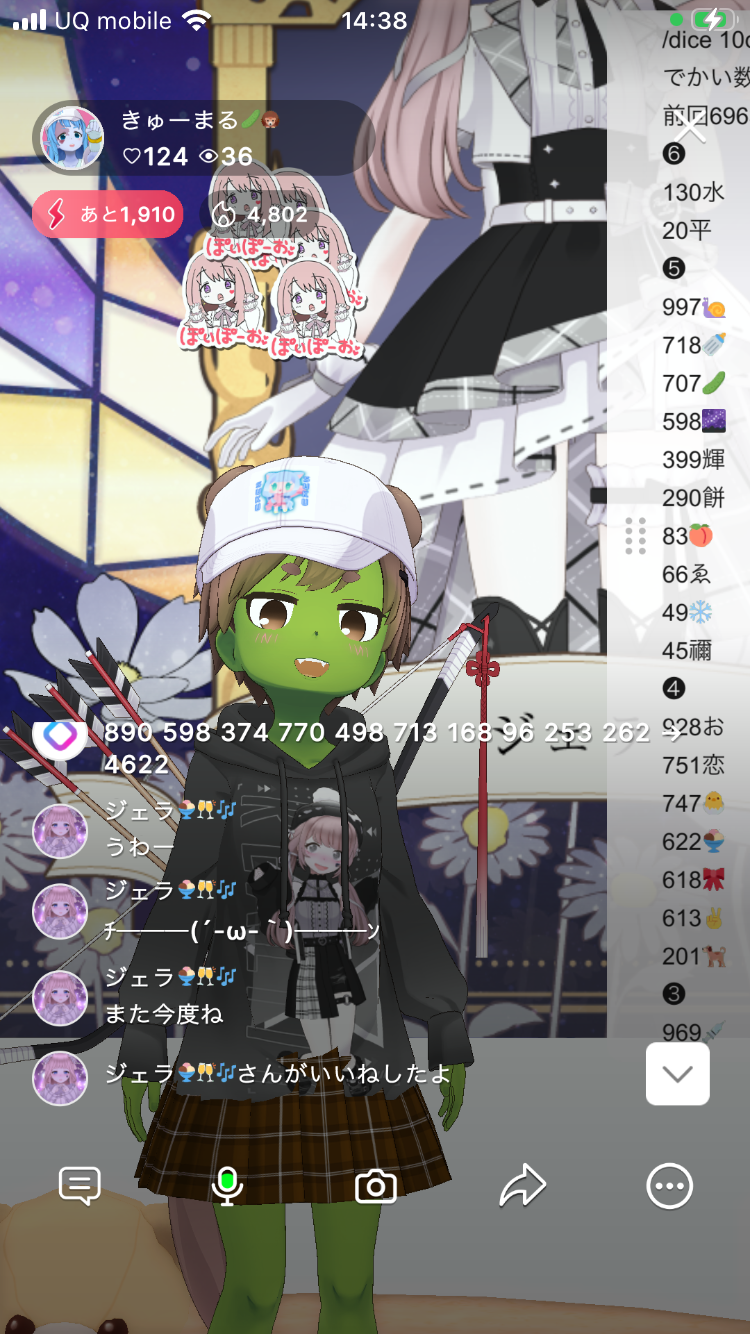Open ジェラ's avatar beside また今度ね comment

60,997
